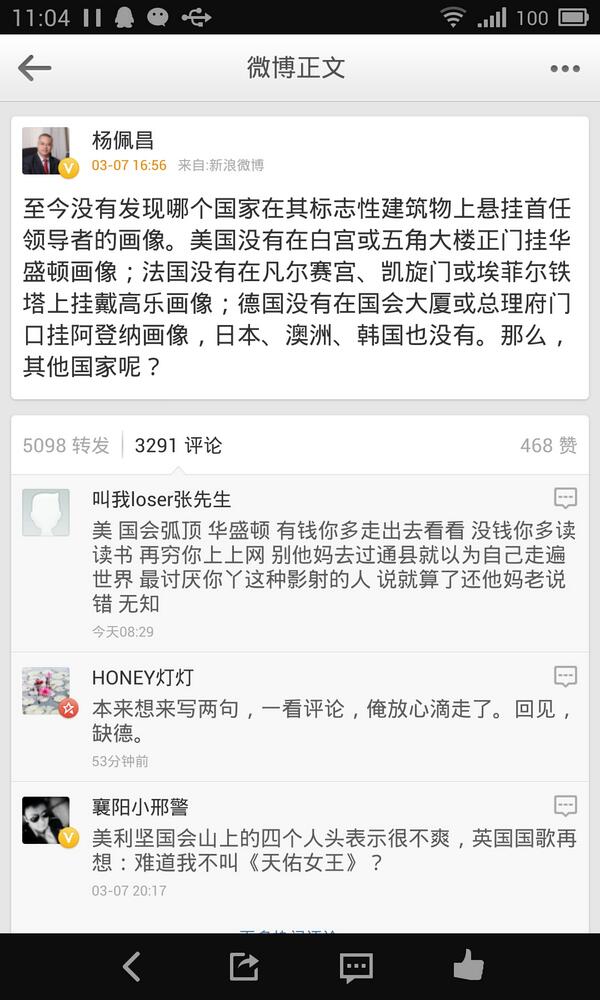The image size is (600, 1000).
Task: Open 杨佩昌's profile avatar
Action: [x=47, y=151]
